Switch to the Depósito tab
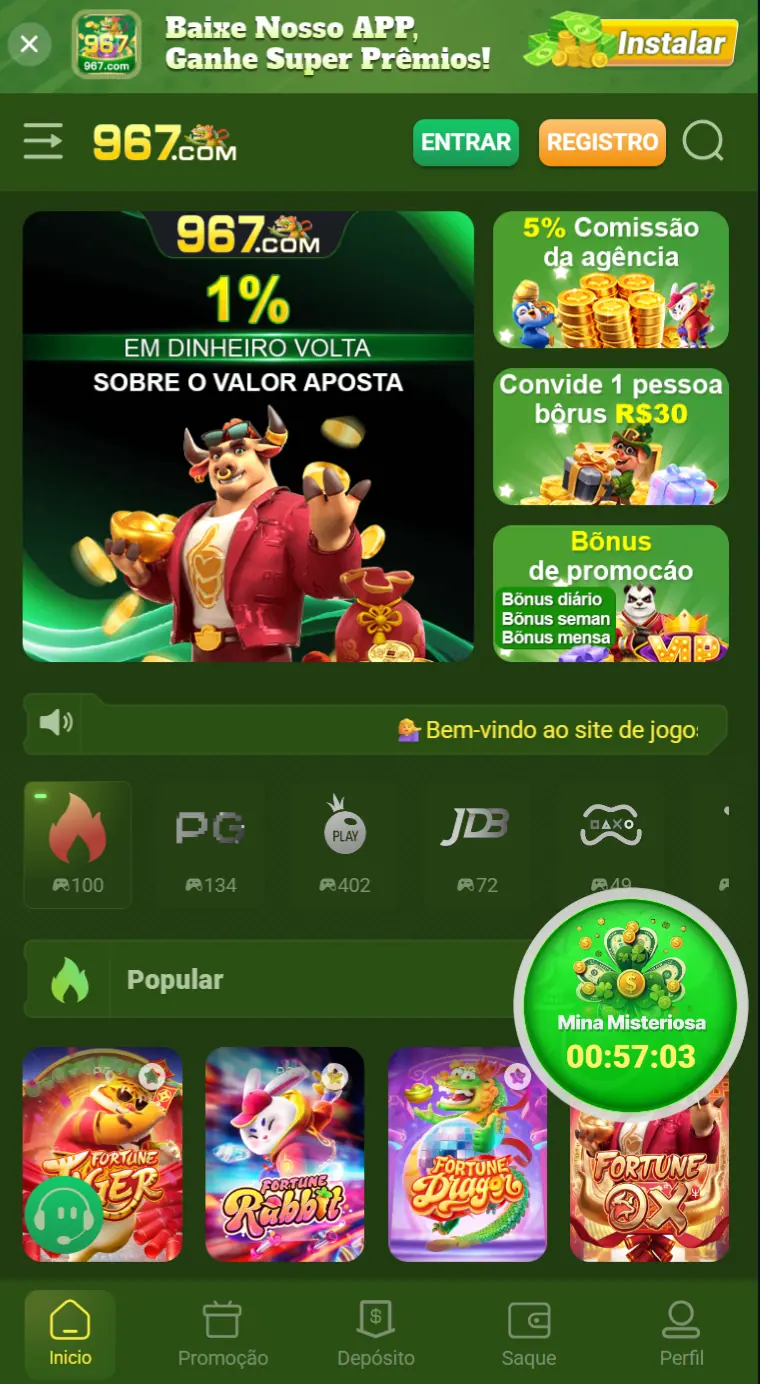Viewport: 760px width, 1384px height. tap(376, 1334)
